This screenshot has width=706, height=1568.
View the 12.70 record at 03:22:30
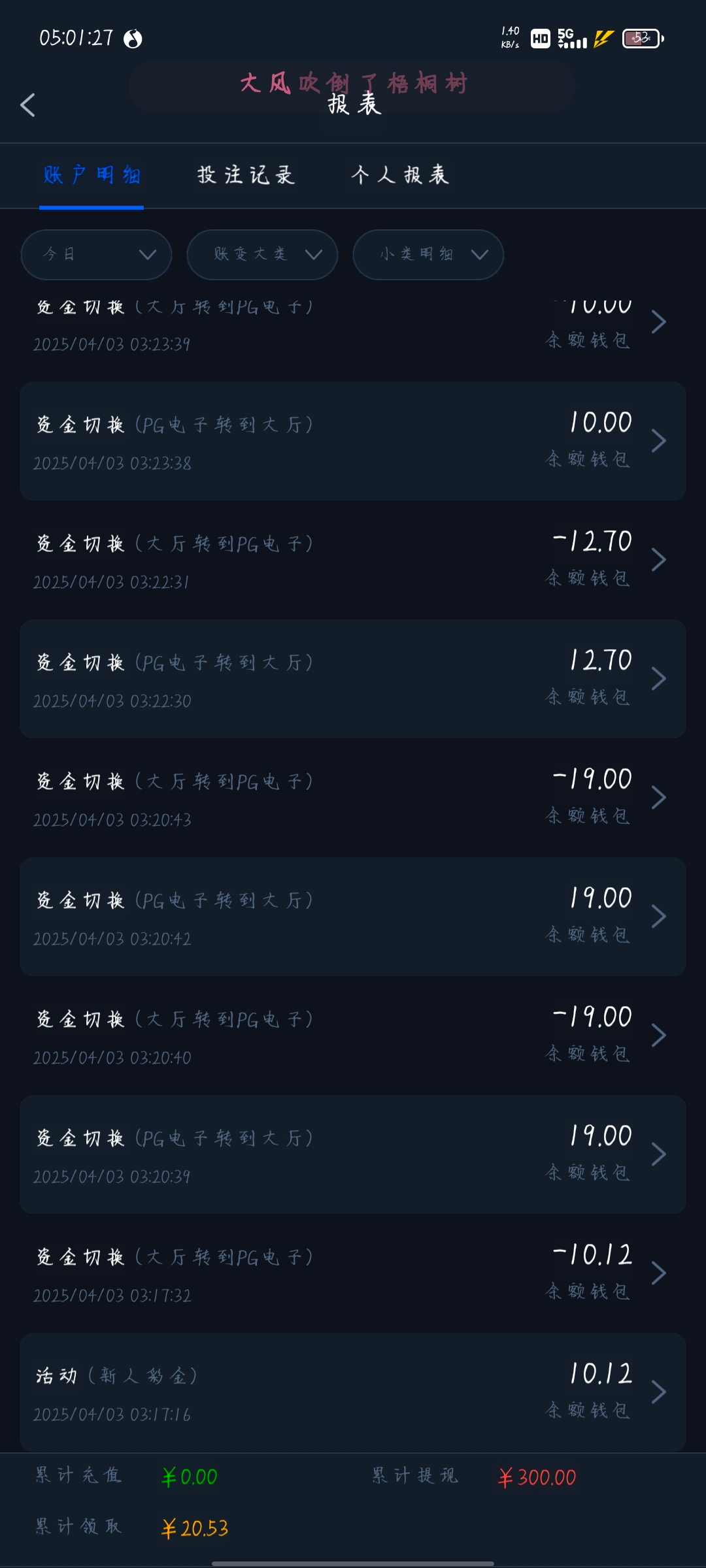353,679
